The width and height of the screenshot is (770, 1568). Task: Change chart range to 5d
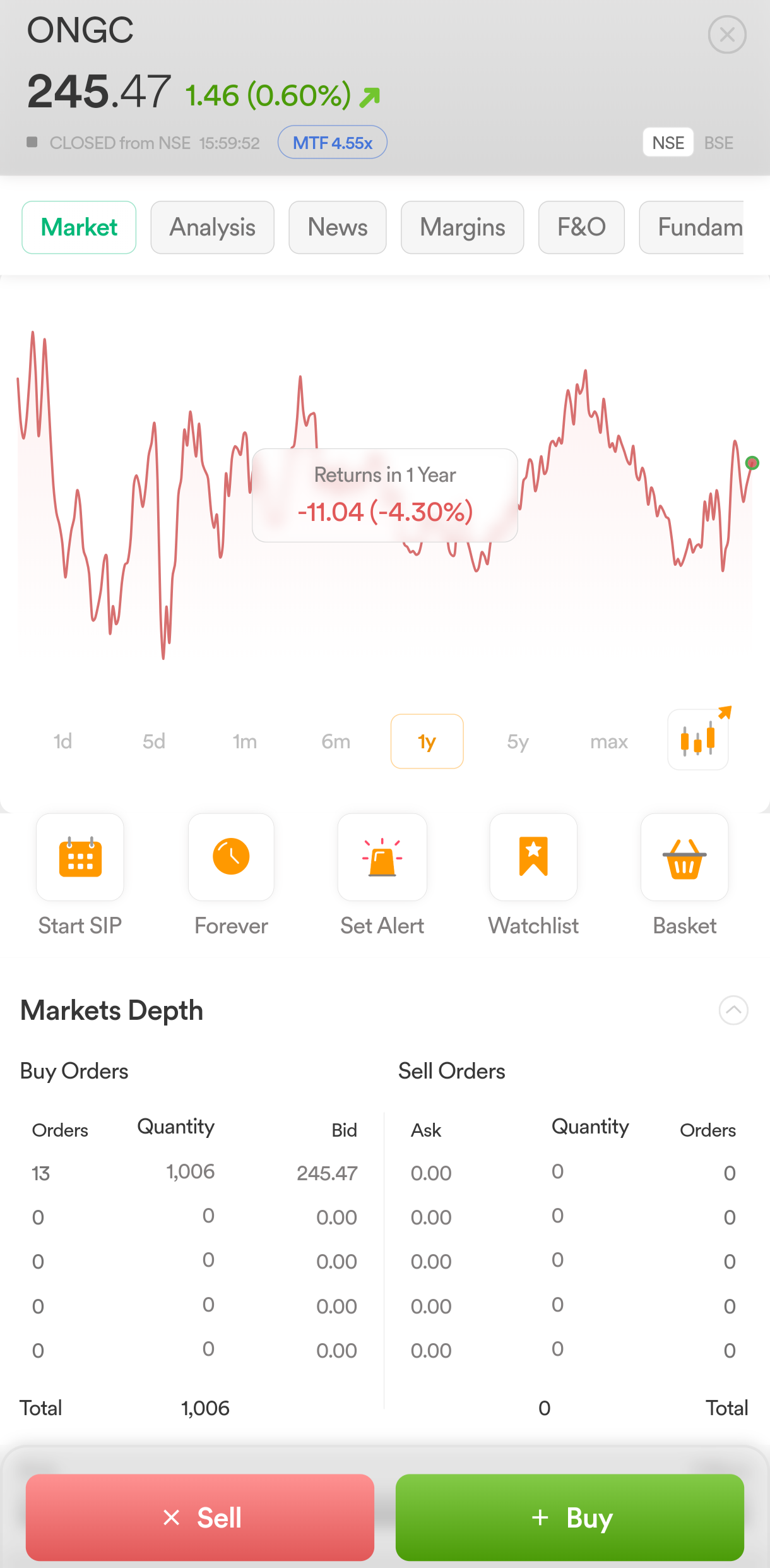tap(153, 741)
